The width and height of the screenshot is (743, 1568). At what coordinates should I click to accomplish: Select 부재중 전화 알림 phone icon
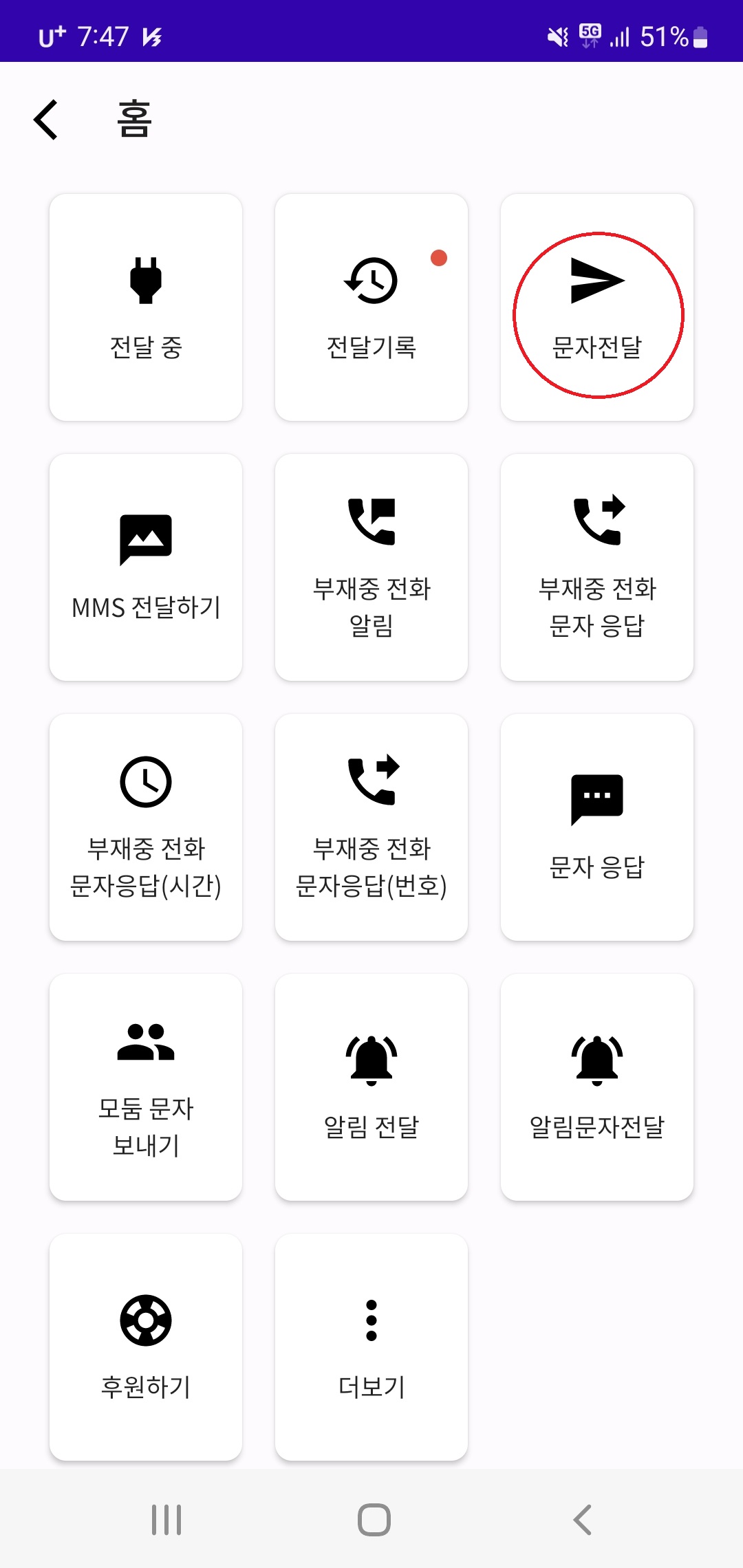[371, 523]
